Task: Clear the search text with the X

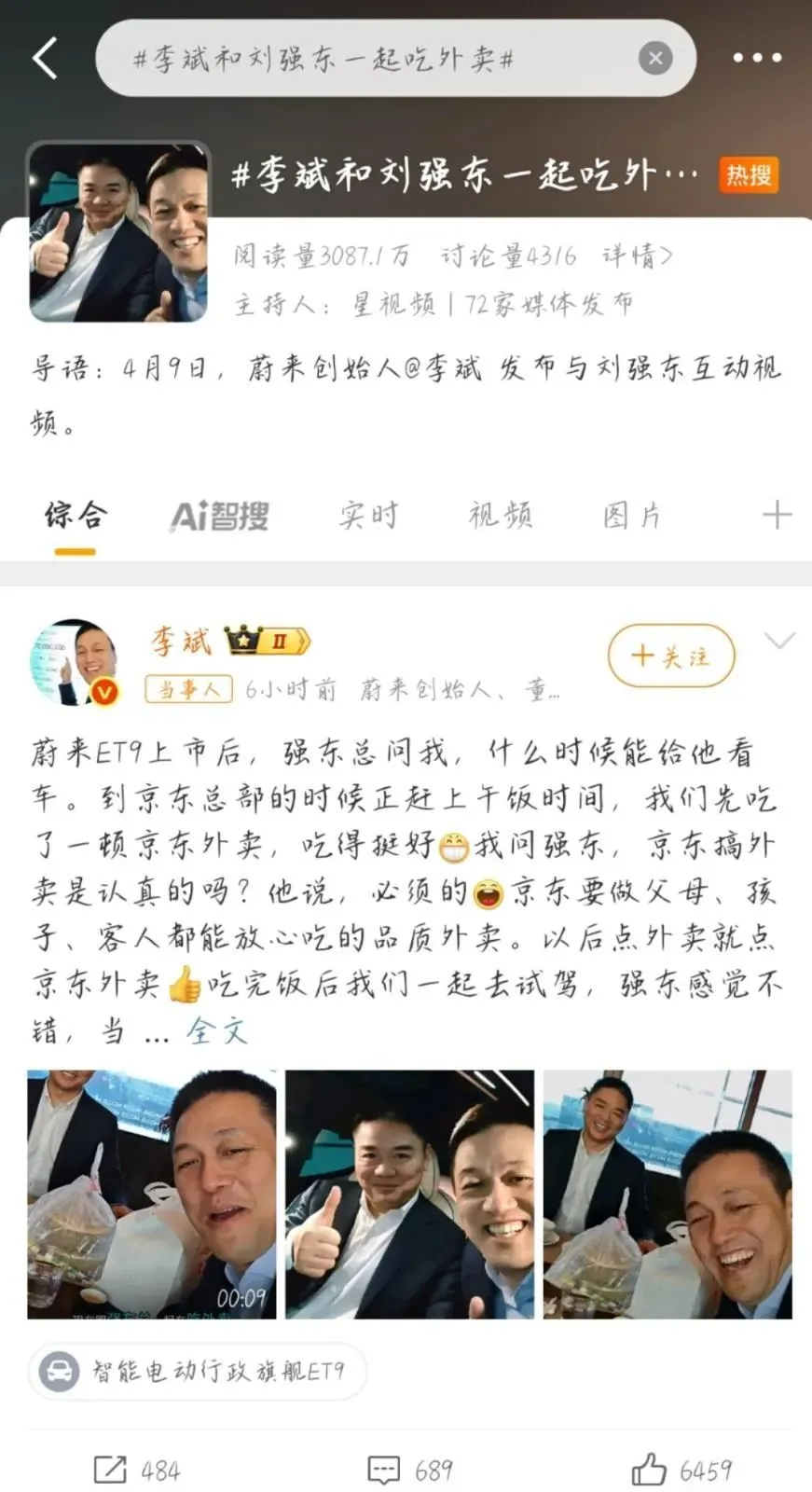Action: 655,58
